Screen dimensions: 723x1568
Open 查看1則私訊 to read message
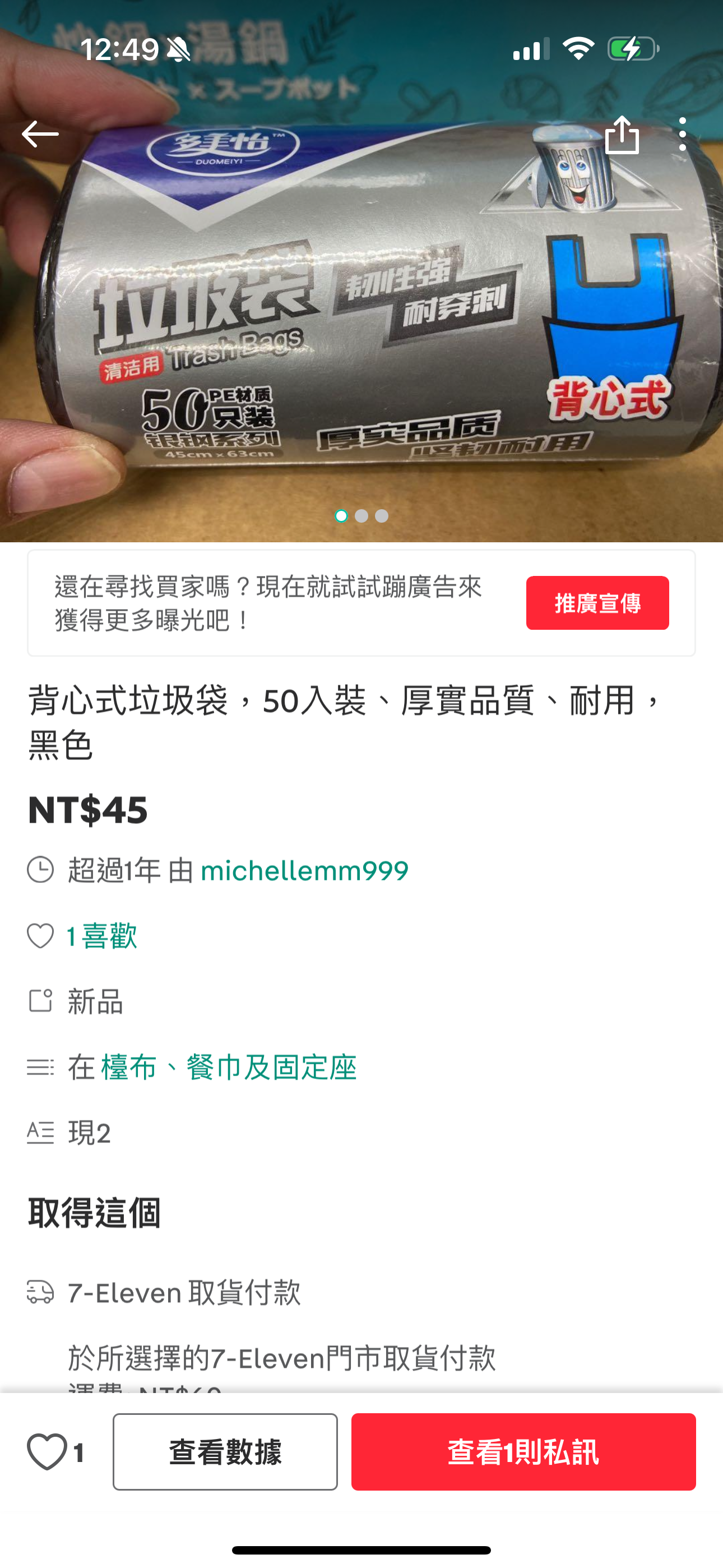[523, 1452]
